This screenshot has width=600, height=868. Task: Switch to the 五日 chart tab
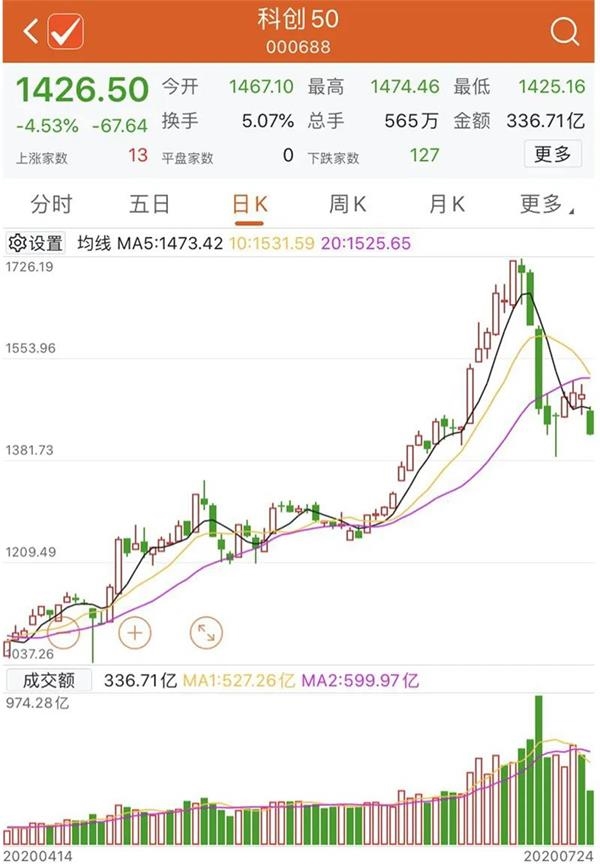click(x=150, y=205)
